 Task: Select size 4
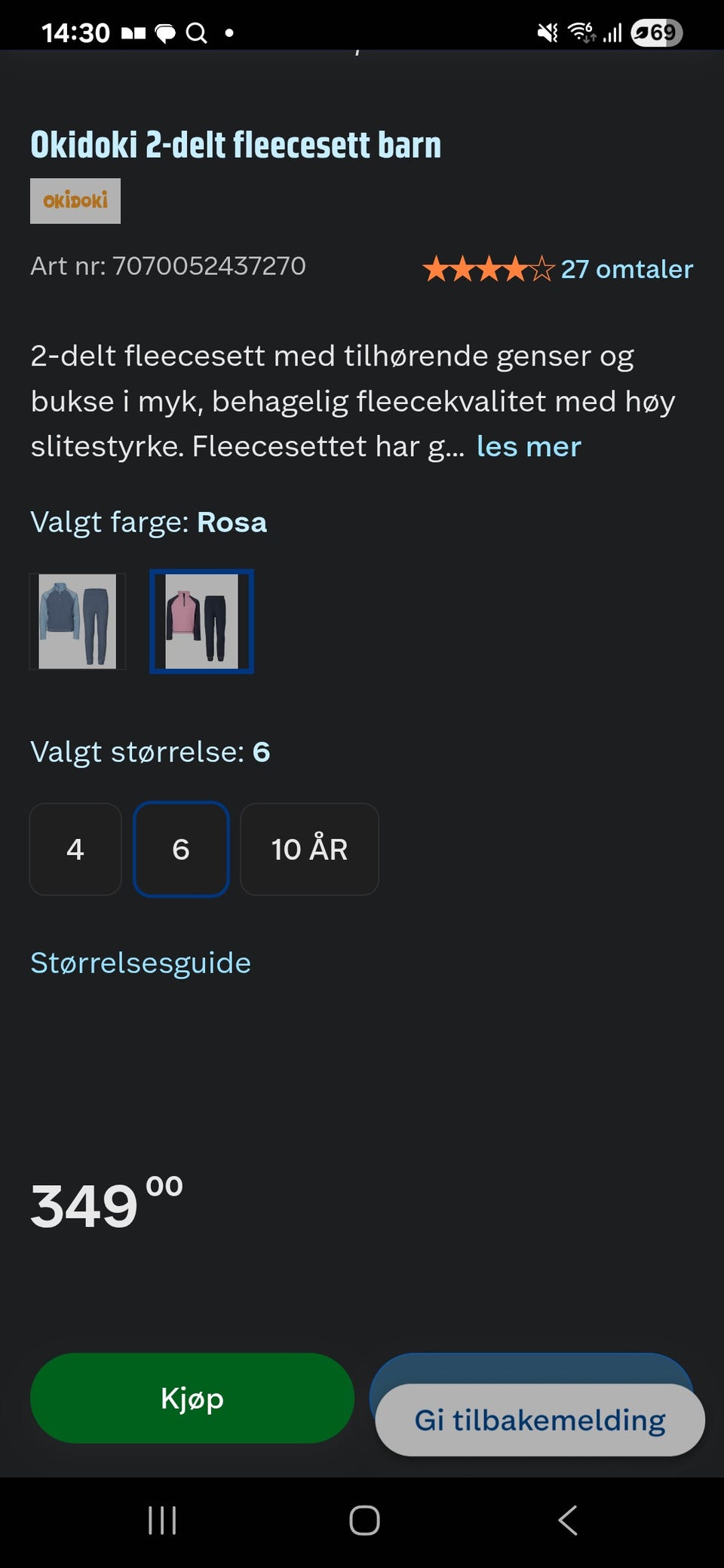(x=75, y=850)
